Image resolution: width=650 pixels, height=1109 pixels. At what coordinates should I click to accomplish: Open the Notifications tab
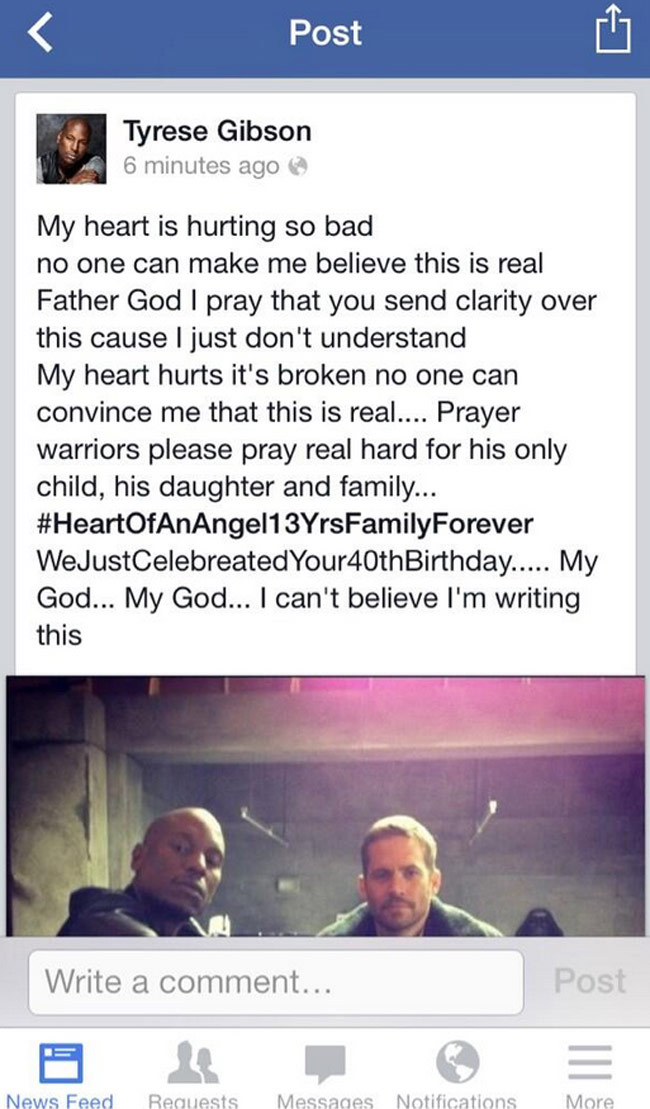pyautogui.click(x=456, y=1075)
